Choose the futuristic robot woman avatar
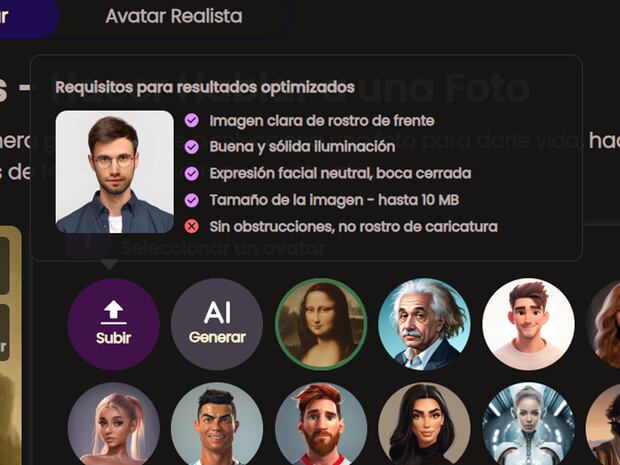 pyautogui.click(x=528, y=428)
